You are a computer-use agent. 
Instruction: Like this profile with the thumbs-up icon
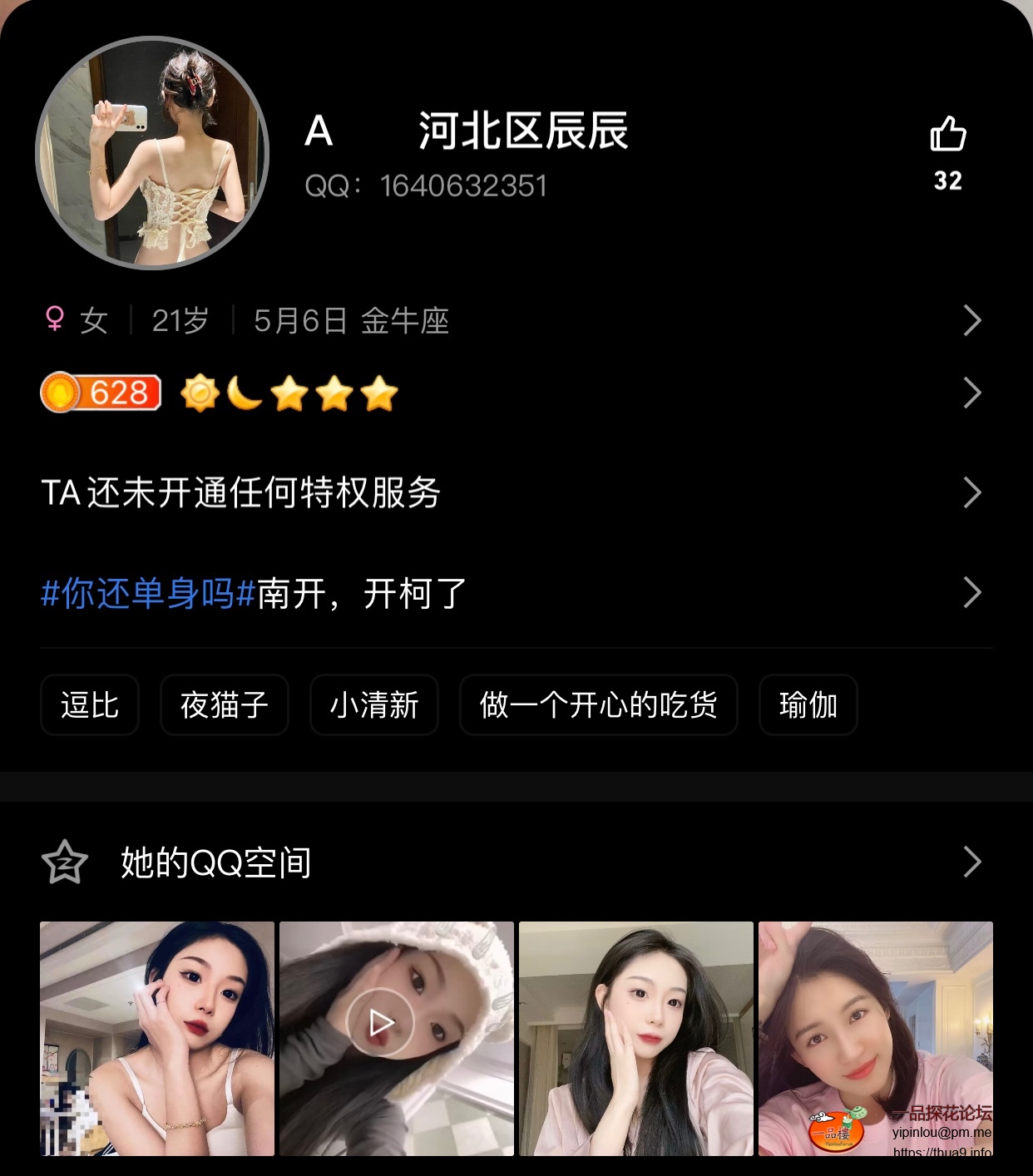947,135
